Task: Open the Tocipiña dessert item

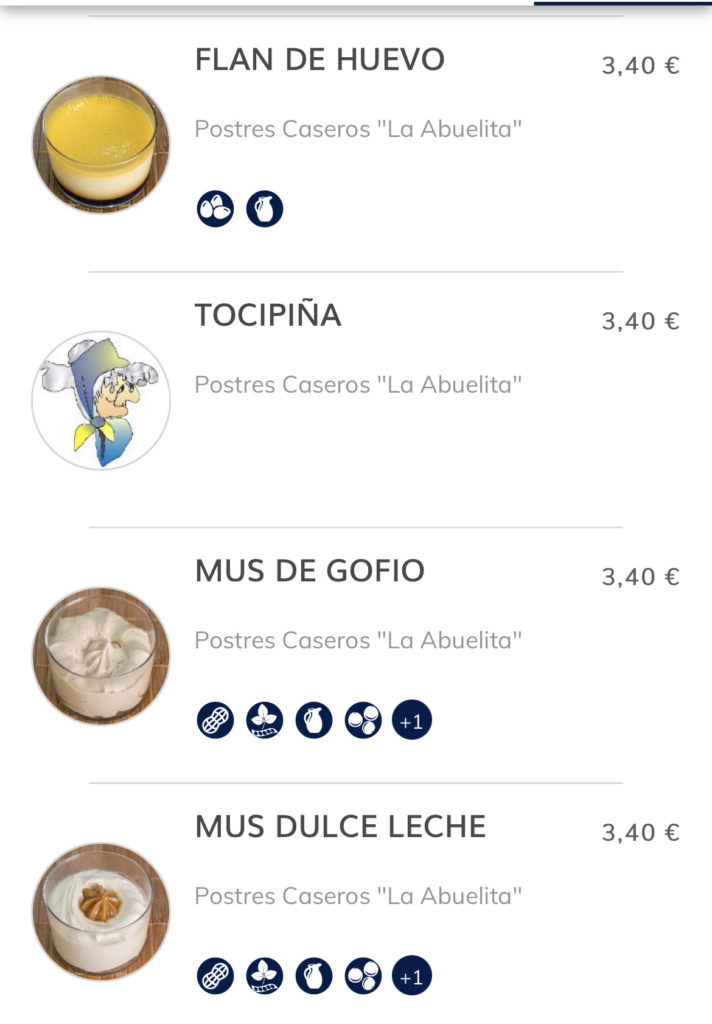Action: point(268,316)
